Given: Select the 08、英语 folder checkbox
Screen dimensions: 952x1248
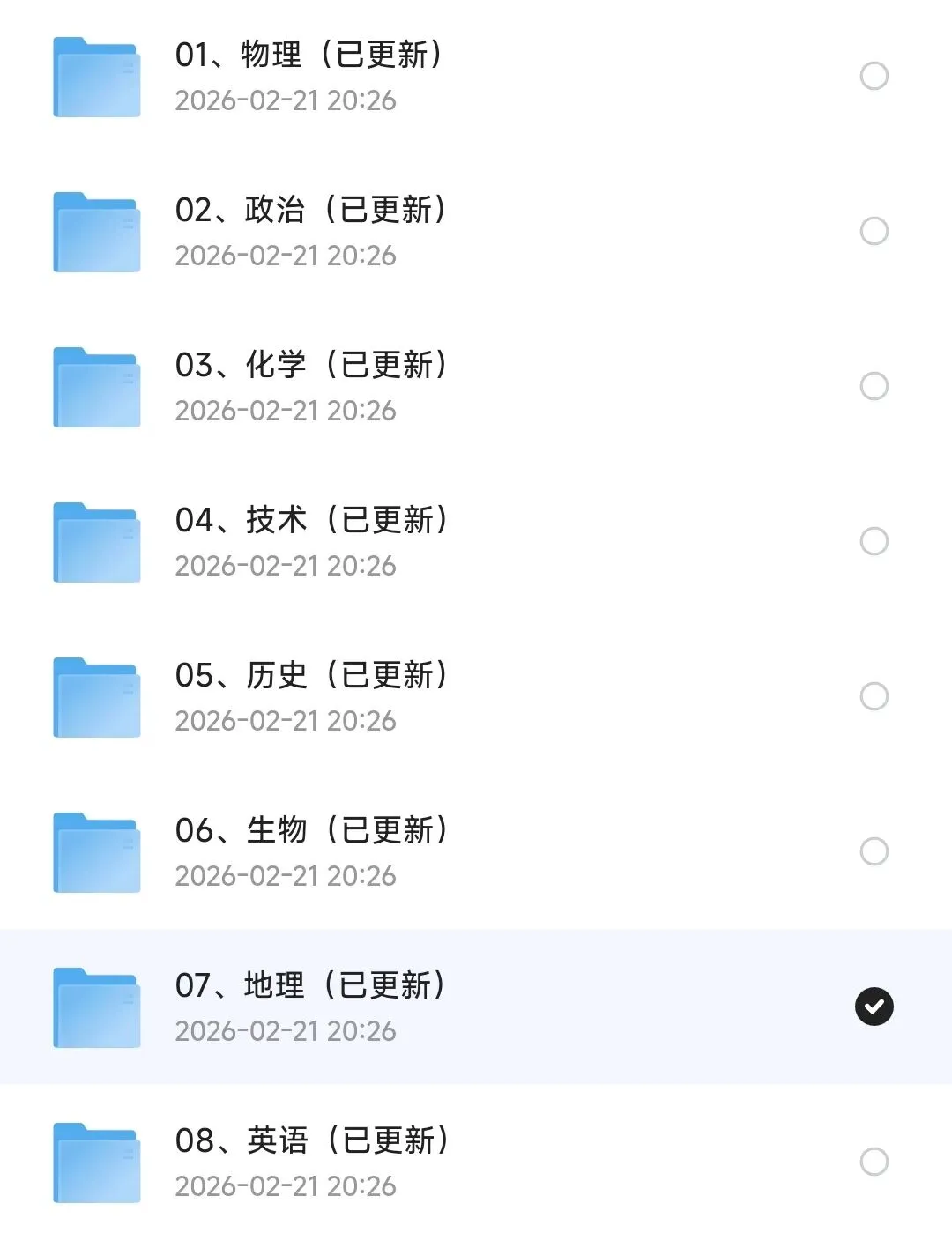Looking at the screenshot, I should (x=874, y=1163).
